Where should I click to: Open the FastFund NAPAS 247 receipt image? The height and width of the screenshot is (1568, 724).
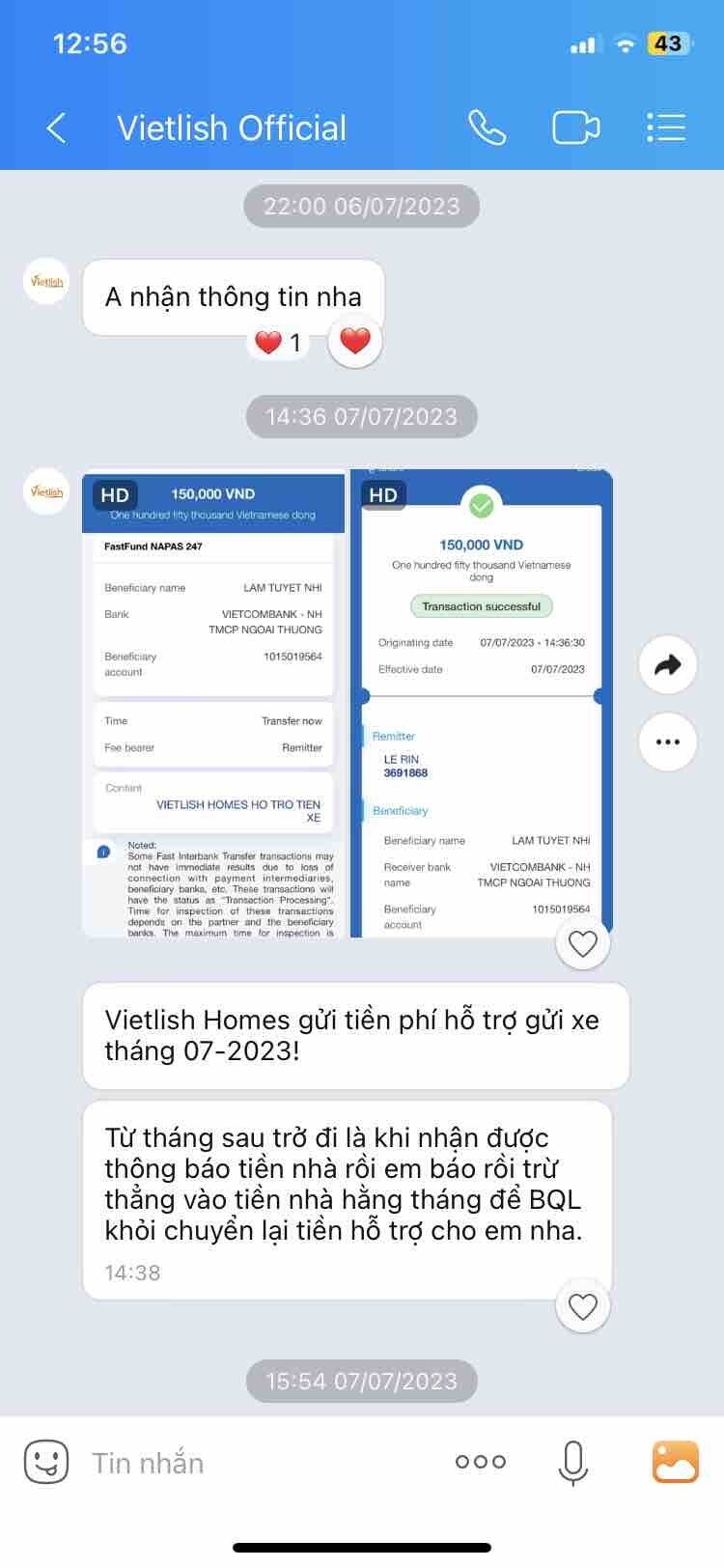point(213,705)
